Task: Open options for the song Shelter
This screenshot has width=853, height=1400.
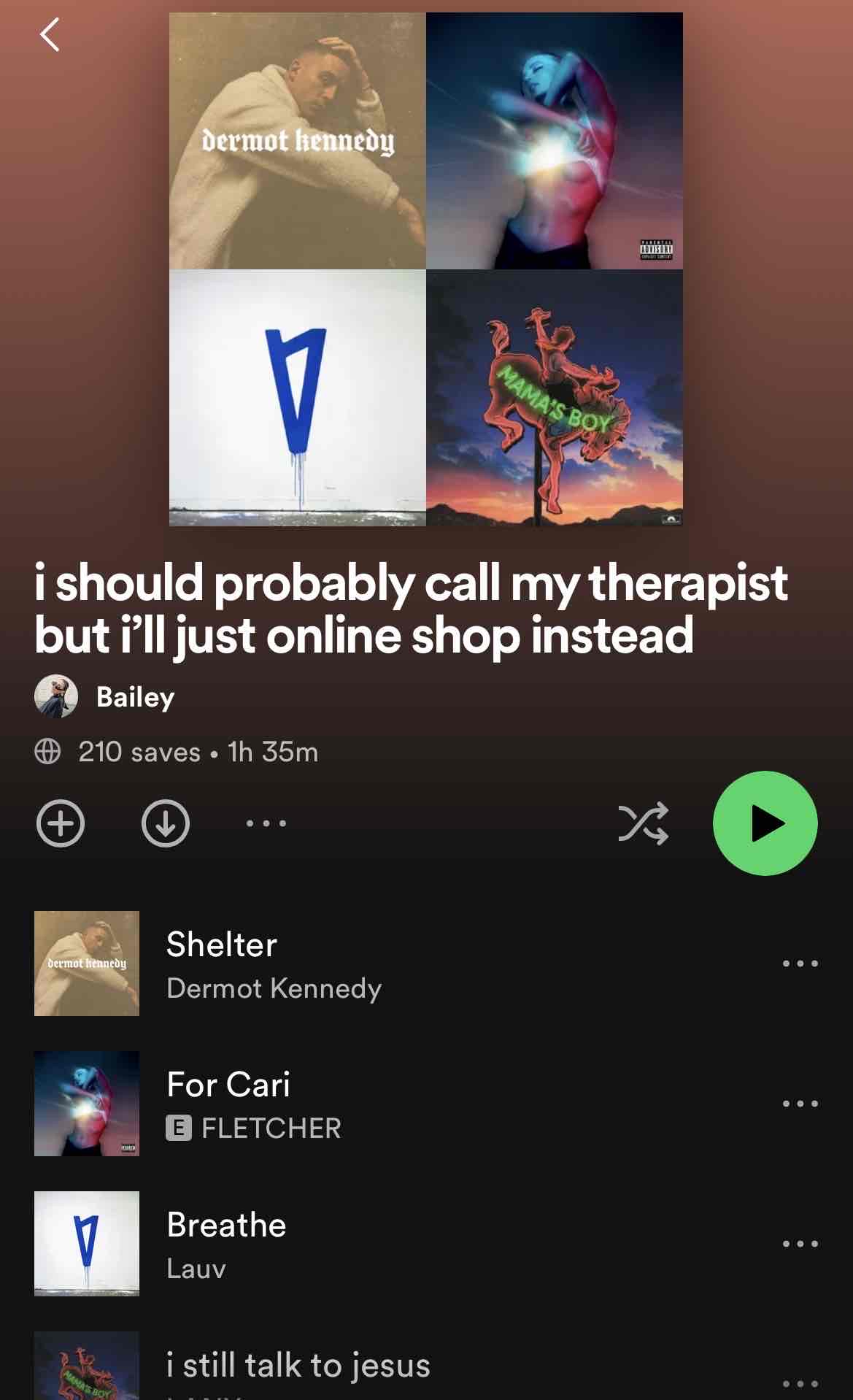Action: 800,964
